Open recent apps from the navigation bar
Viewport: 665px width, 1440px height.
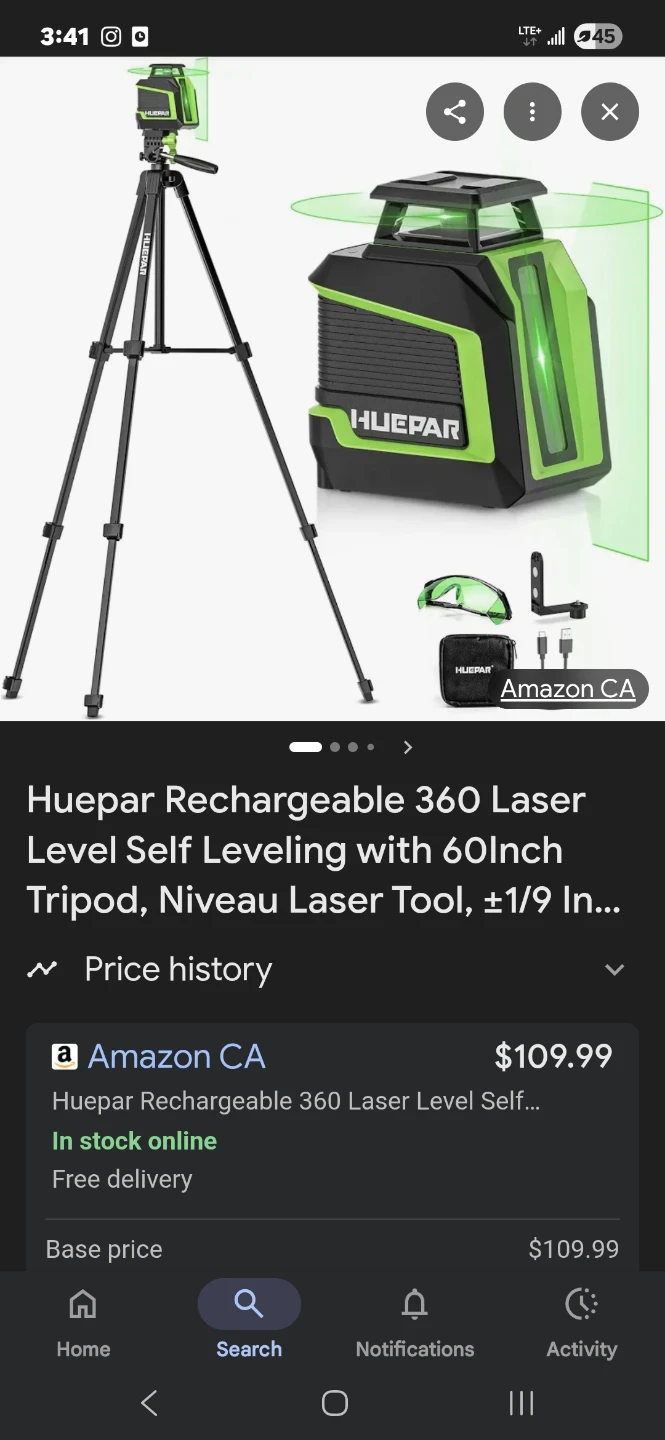click(521, 1403)
